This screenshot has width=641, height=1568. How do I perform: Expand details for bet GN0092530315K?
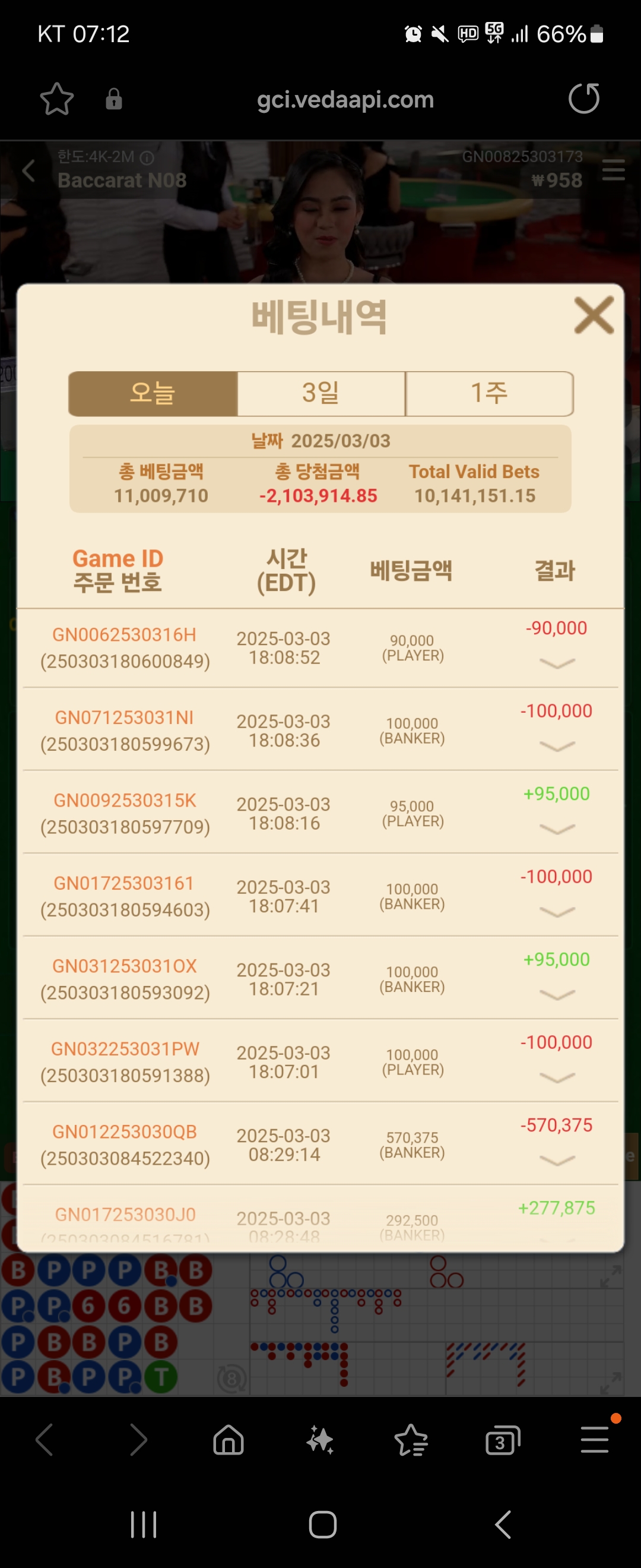coord(557,829)
